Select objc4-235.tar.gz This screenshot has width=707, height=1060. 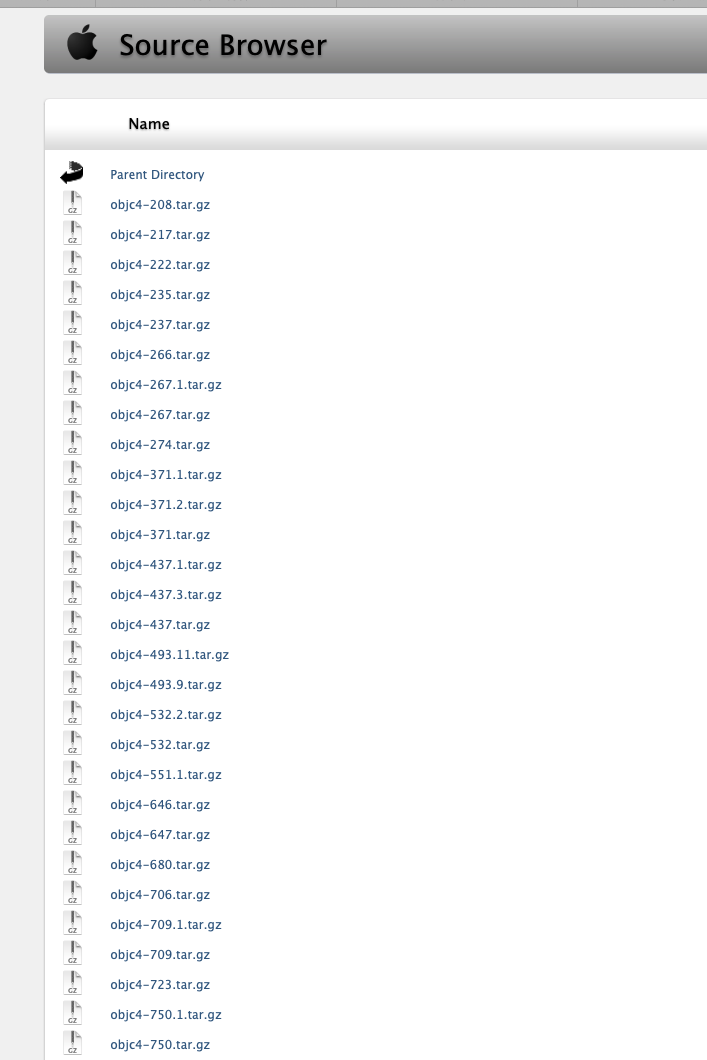coord(160,295)
